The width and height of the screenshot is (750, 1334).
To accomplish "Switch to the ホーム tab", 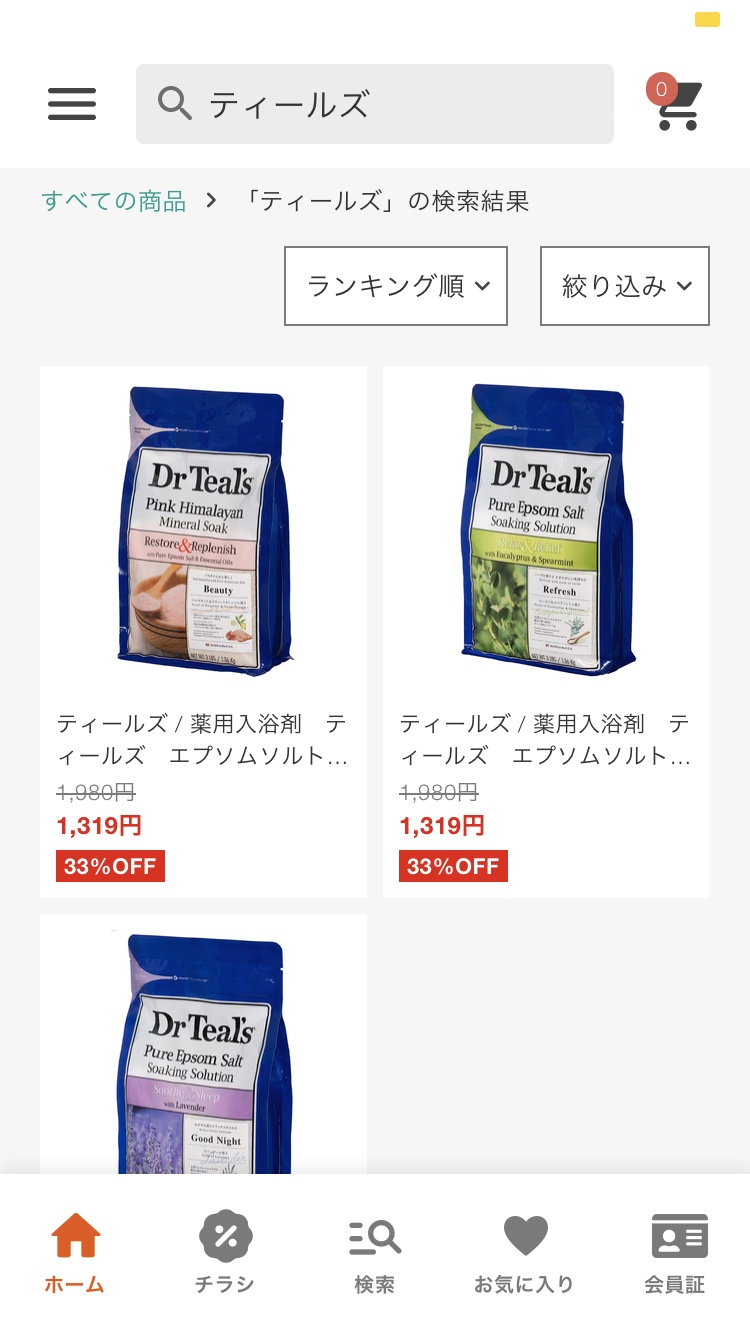I will click(x=75, y=1254).
